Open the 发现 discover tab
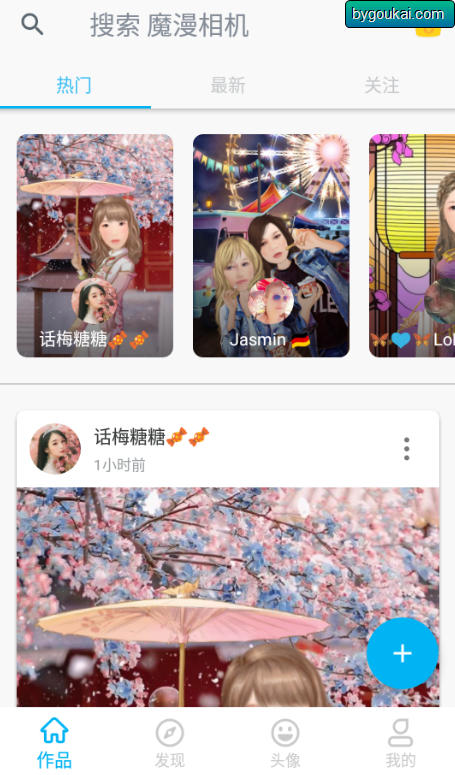Image resolution: width=455 pixels, height=775 pixels. 170,742
